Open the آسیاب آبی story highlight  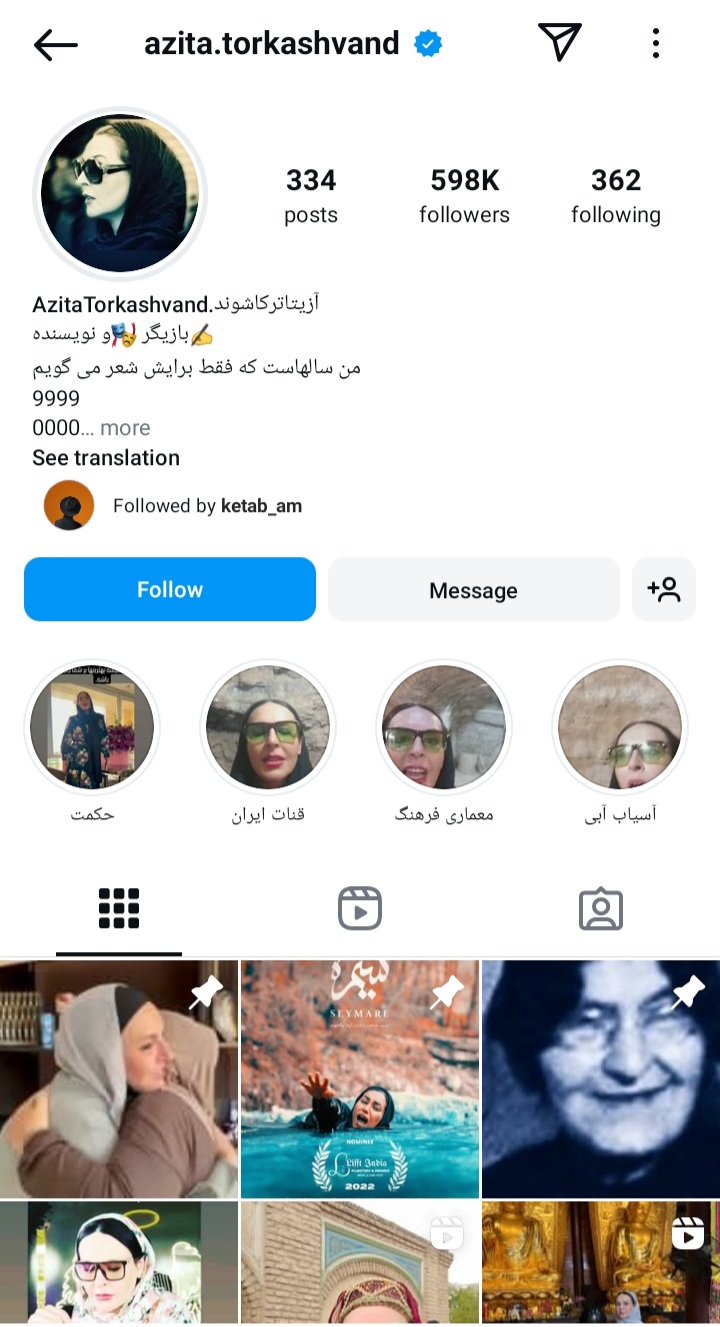(x=620, y=727)
